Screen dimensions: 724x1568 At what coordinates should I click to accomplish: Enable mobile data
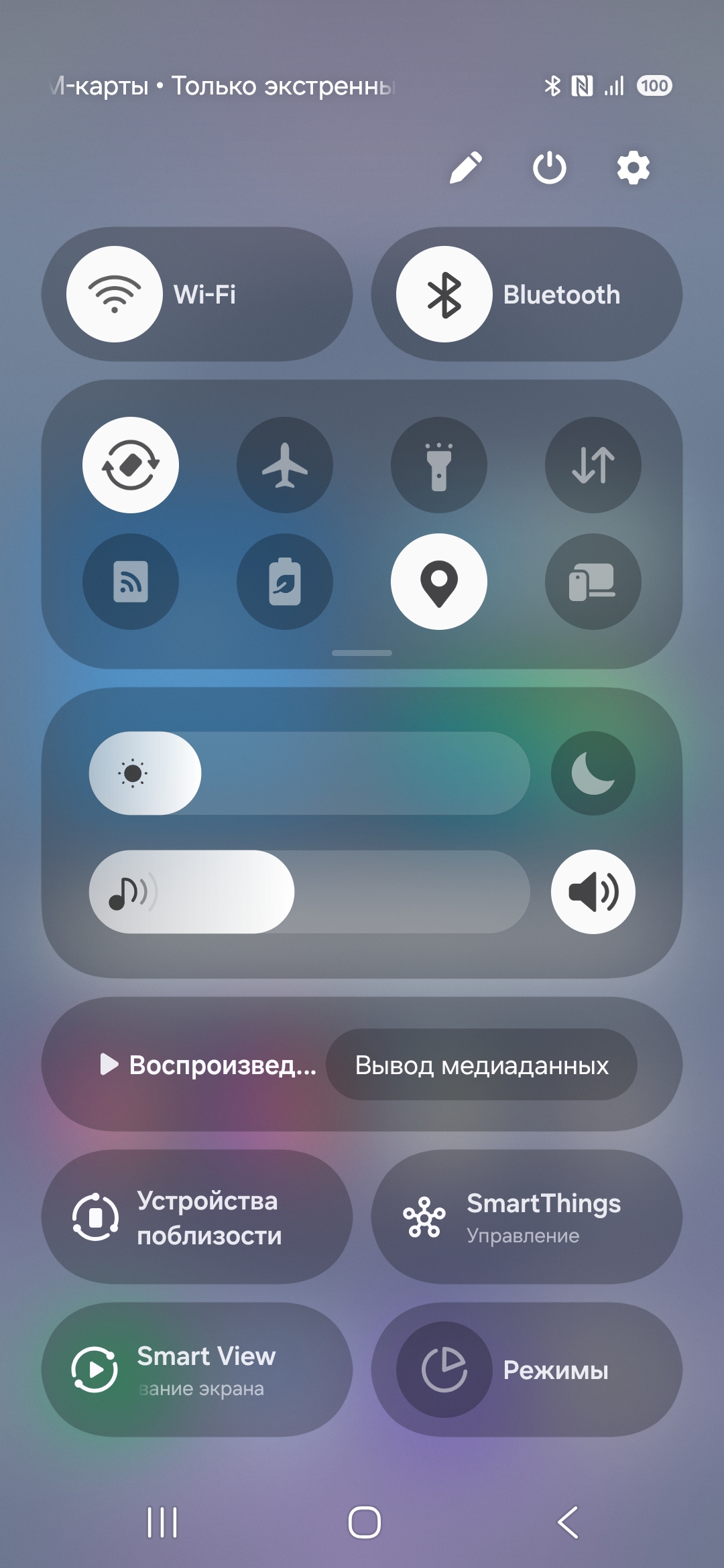click(x=593, y=465)
